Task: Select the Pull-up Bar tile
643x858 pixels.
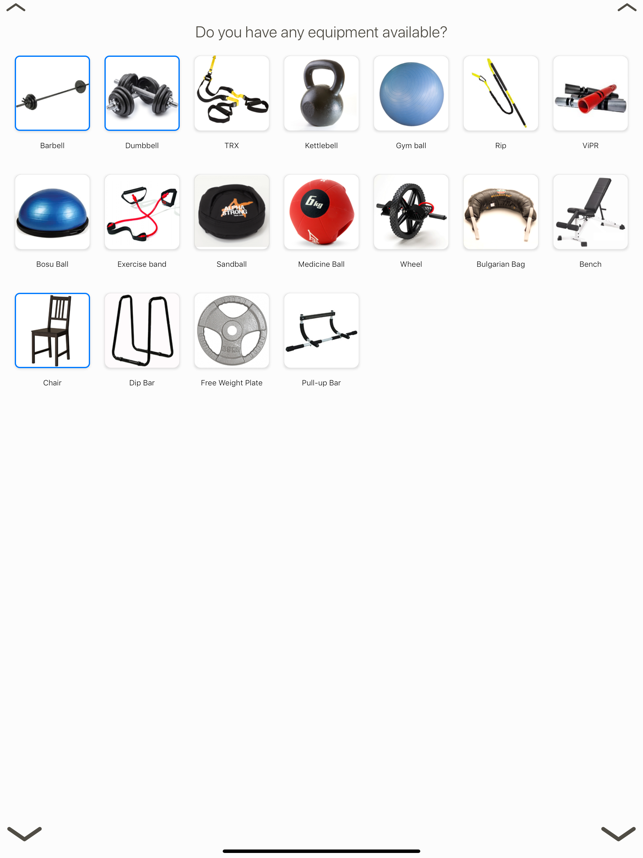Action: click(321, 330)
